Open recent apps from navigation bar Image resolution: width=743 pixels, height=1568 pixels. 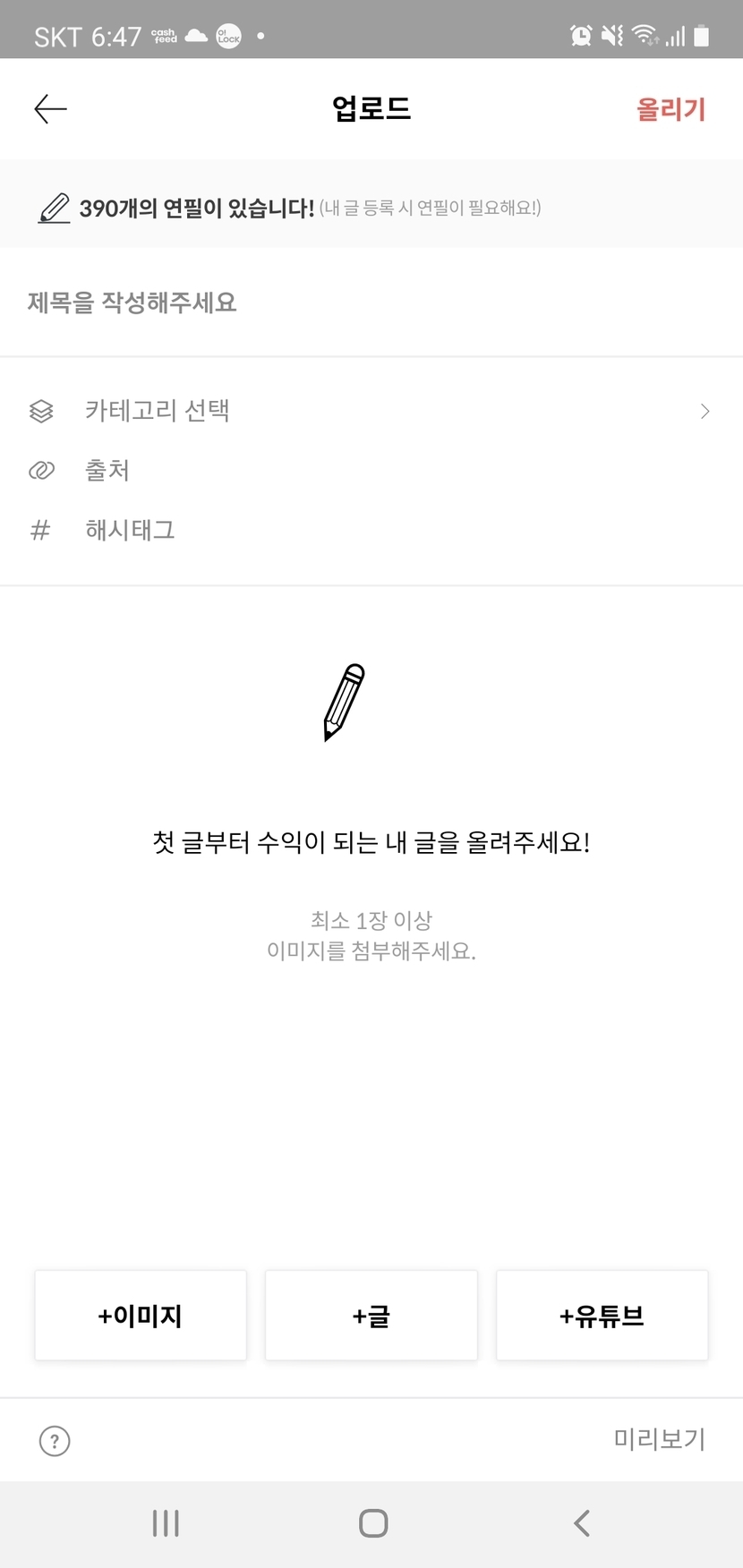(x=166, y=1523)
